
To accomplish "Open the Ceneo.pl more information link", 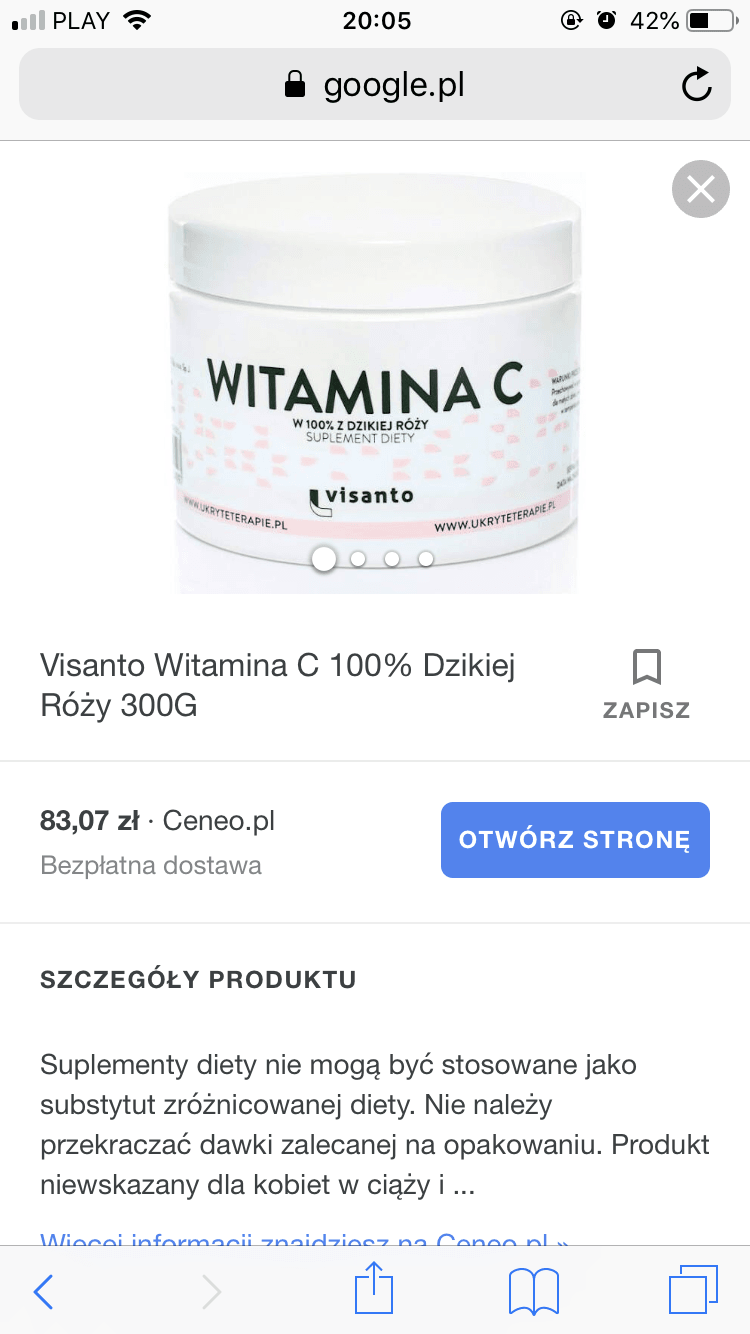I will click(x=304, y=1241).
